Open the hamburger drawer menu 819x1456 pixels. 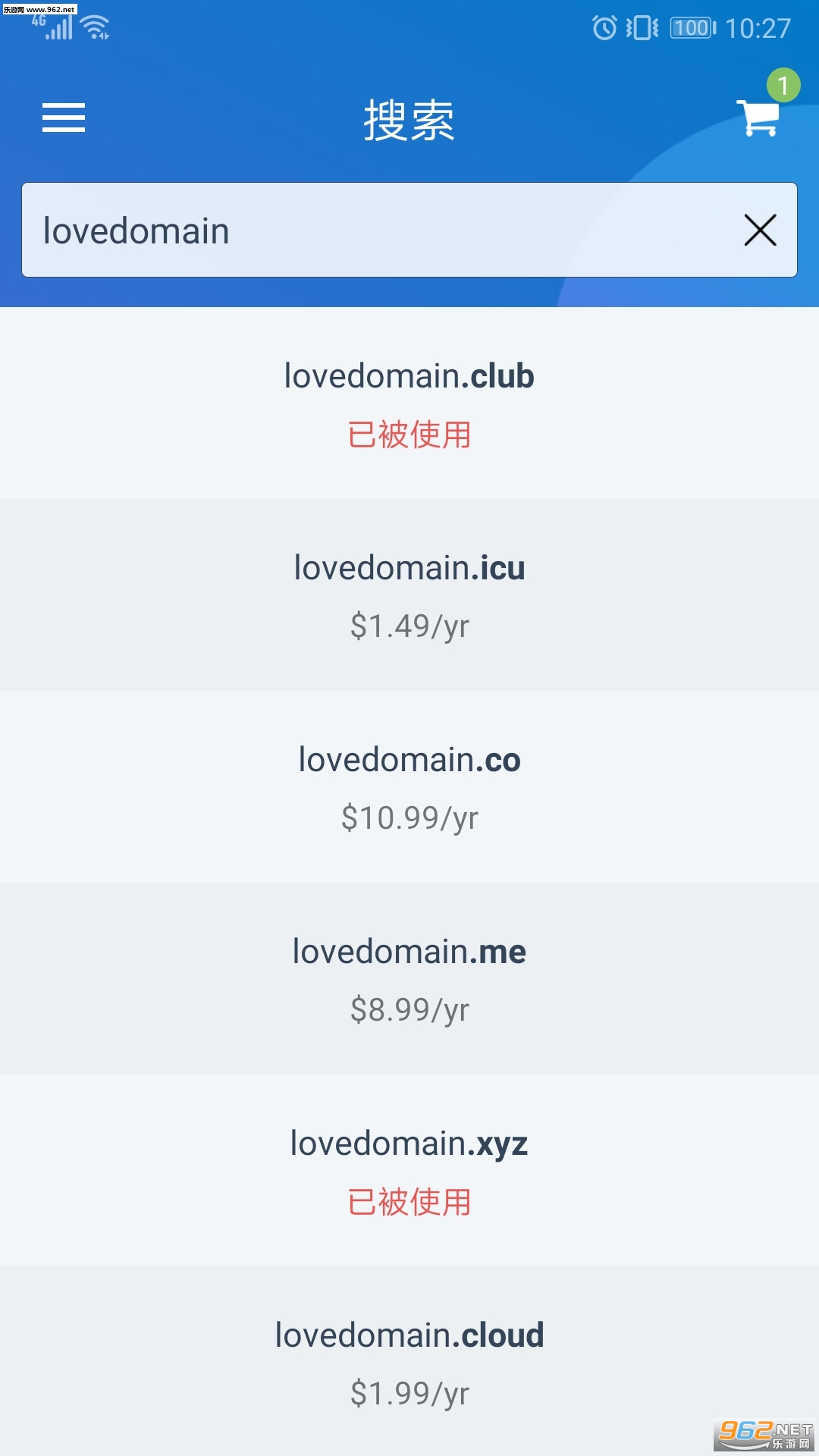pyautogui.click(x=64, y=118)
